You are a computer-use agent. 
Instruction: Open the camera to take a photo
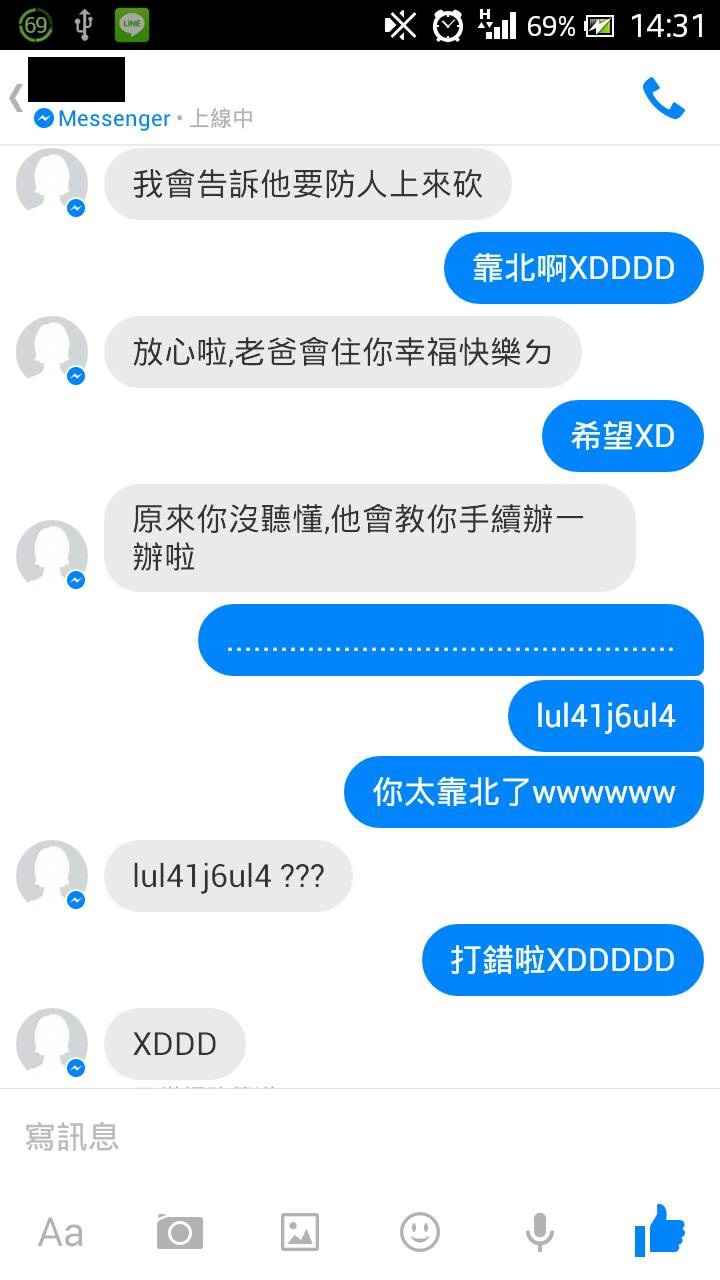click(180, 1232)
